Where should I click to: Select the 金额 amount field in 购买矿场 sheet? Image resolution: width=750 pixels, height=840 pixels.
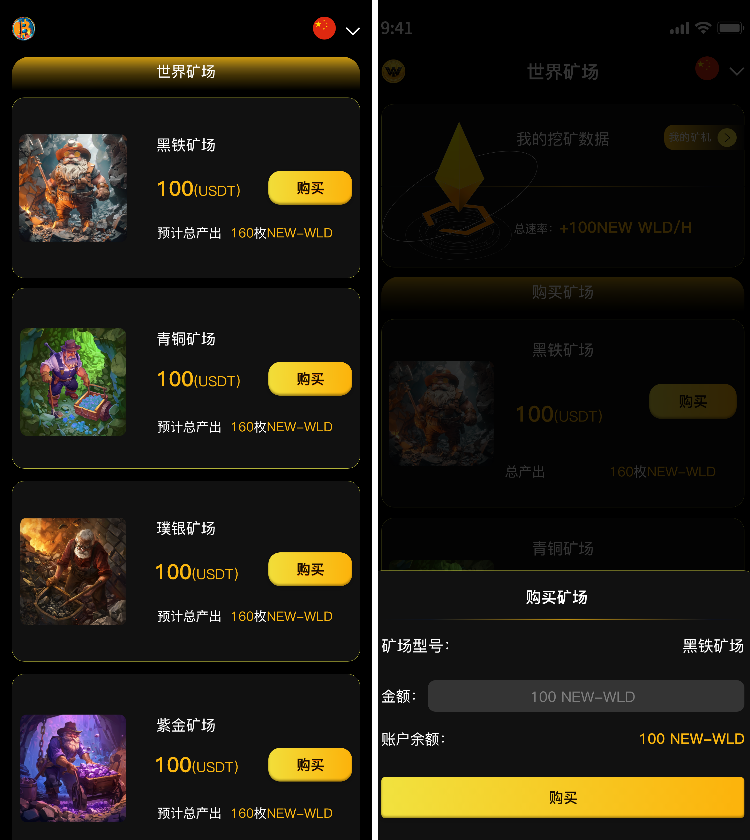(585, 697)
